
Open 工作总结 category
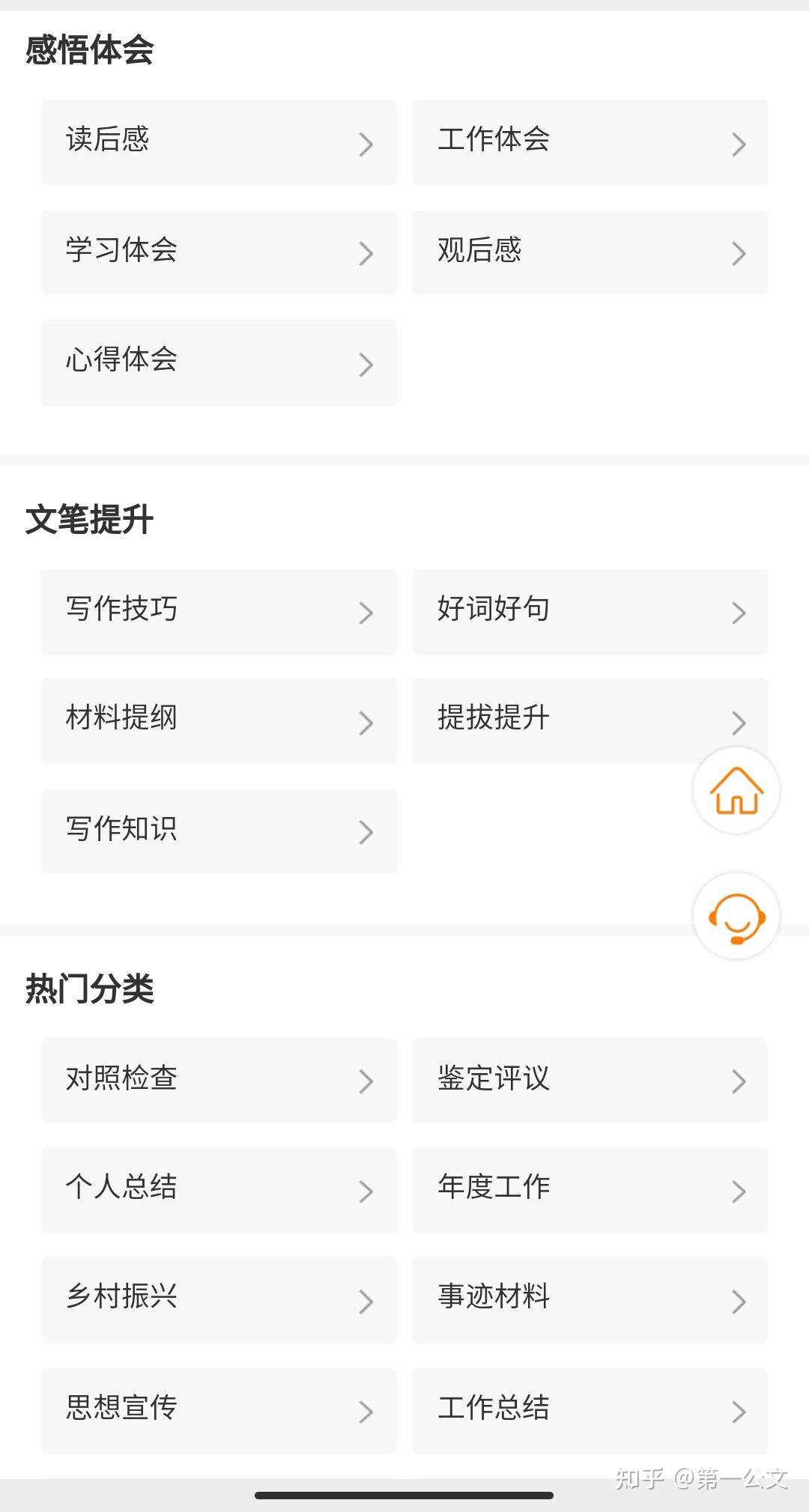click(590, 1410)
